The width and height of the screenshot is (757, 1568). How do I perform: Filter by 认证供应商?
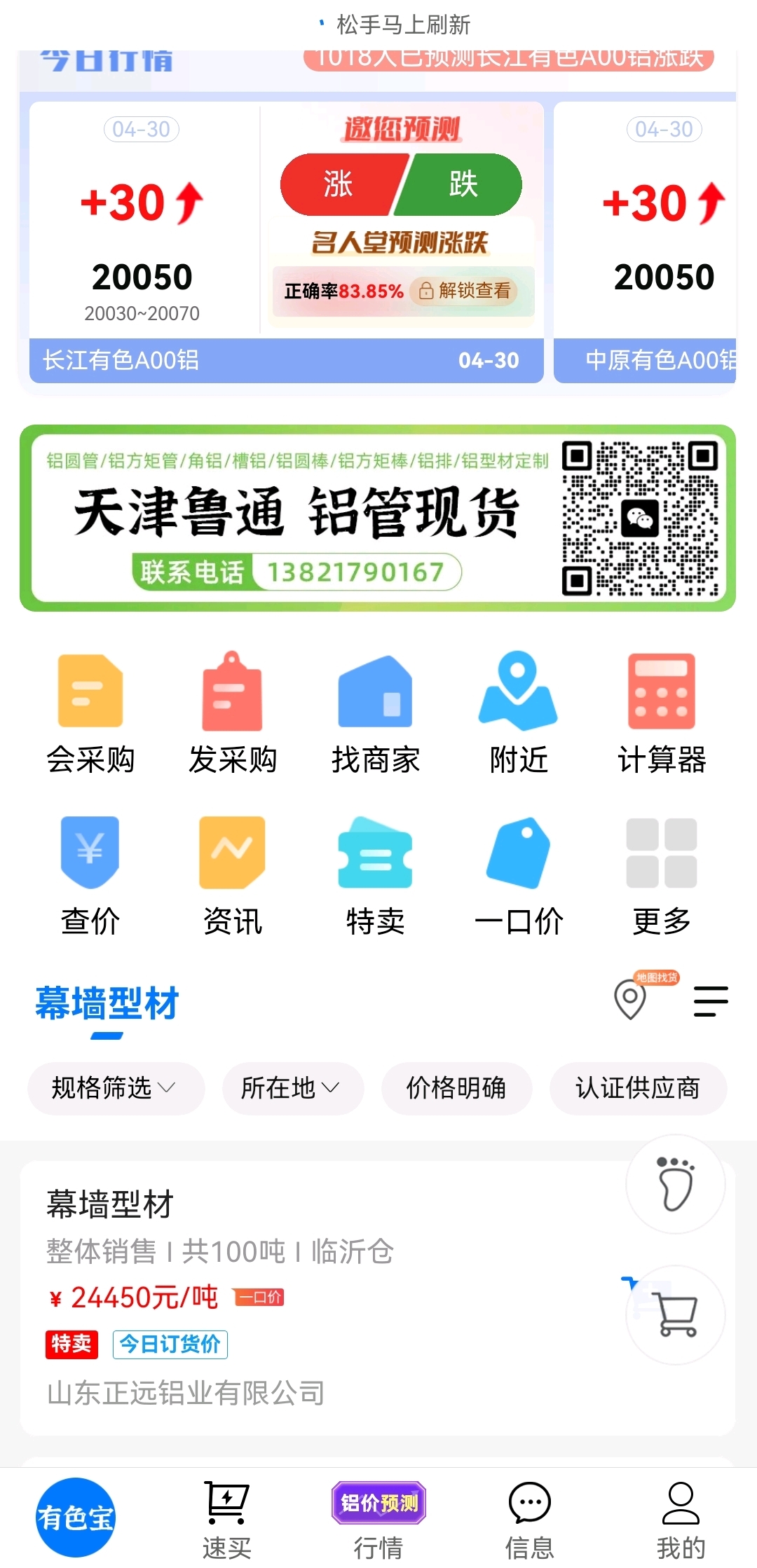(x=638, y=1088)
